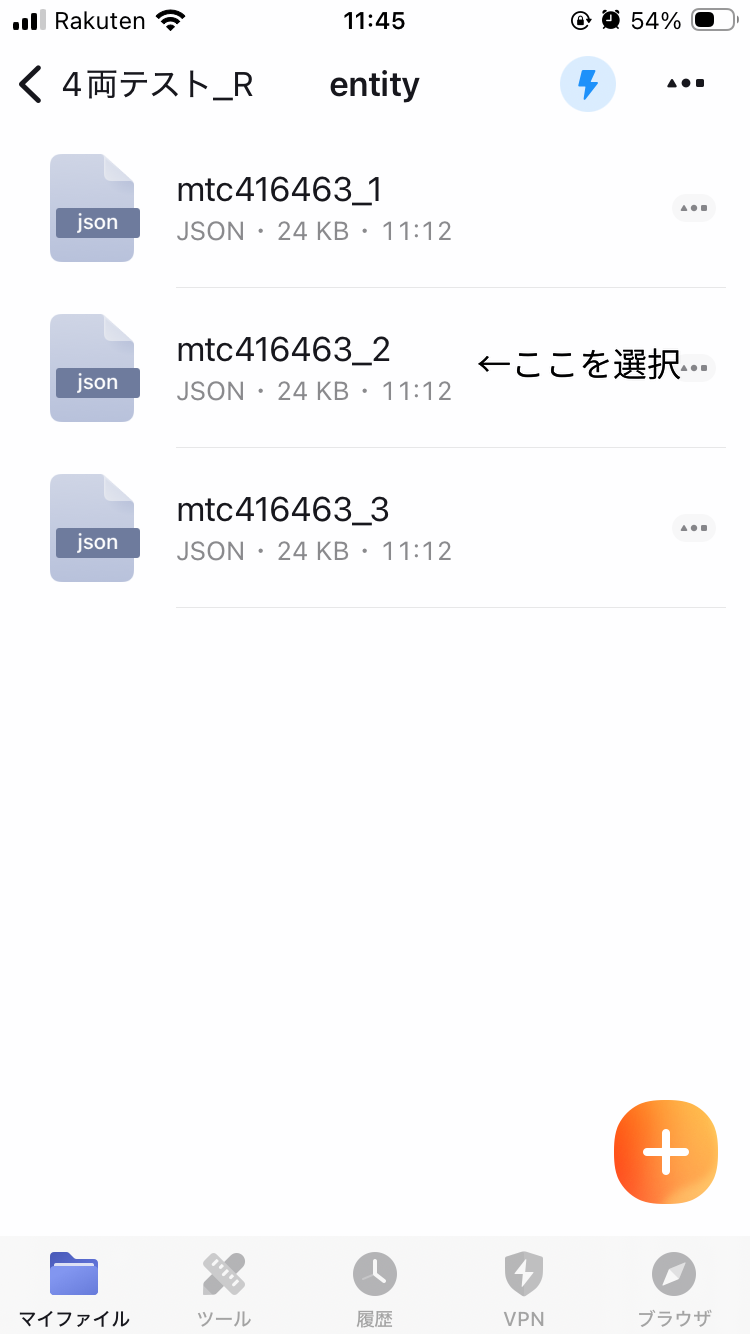The height and width of the screenshot is (1334, 750).
Task: Tap the json file icon of mtc416463_2
Action: click(x=93, y=368)
